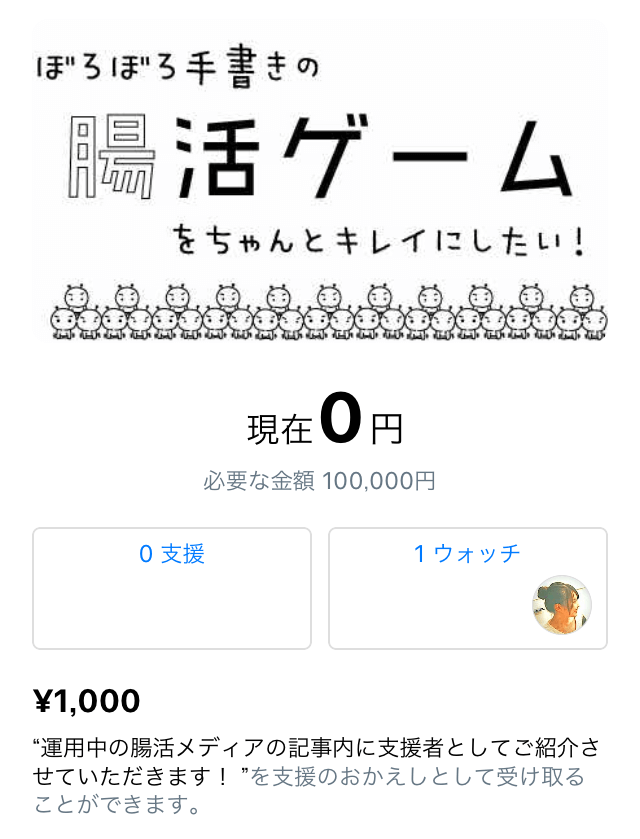The image size is (640, 839).
Task: View the watcher's profile avatar
Action: (x=562, y=605)
